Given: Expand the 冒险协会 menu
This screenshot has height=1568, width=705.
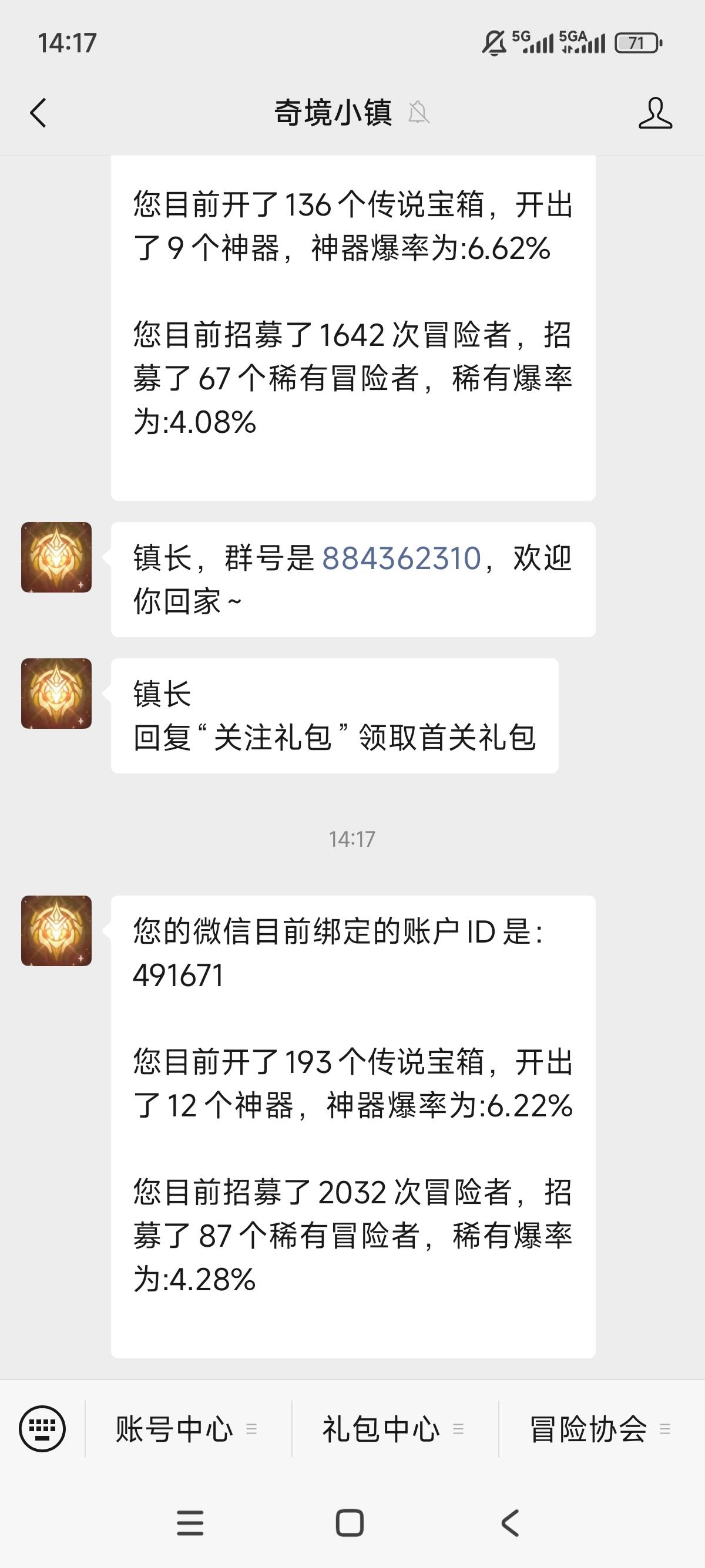Looking at the screenshot, I should [x=600, y=1429].
